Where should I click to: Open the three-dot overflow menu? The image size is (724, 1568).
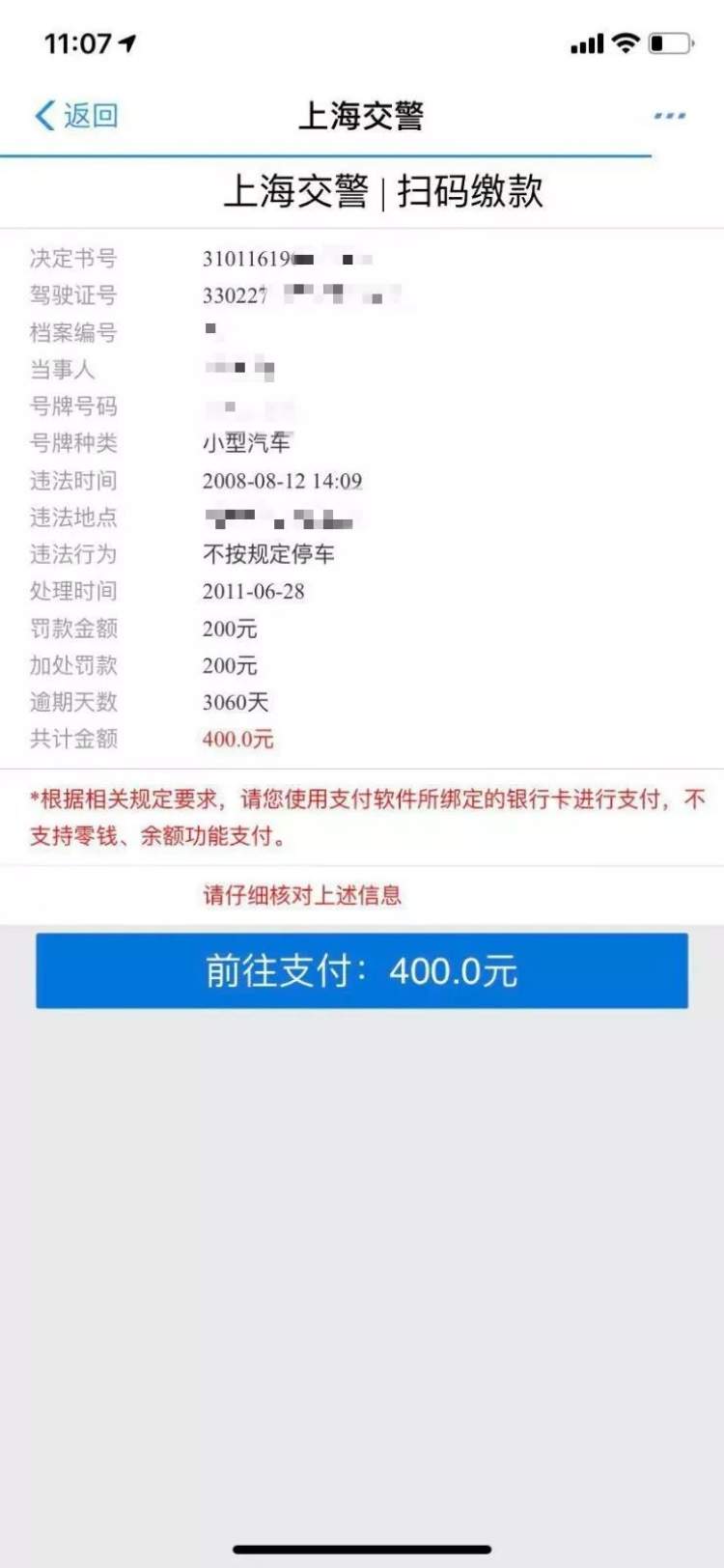tap(669, 116)
